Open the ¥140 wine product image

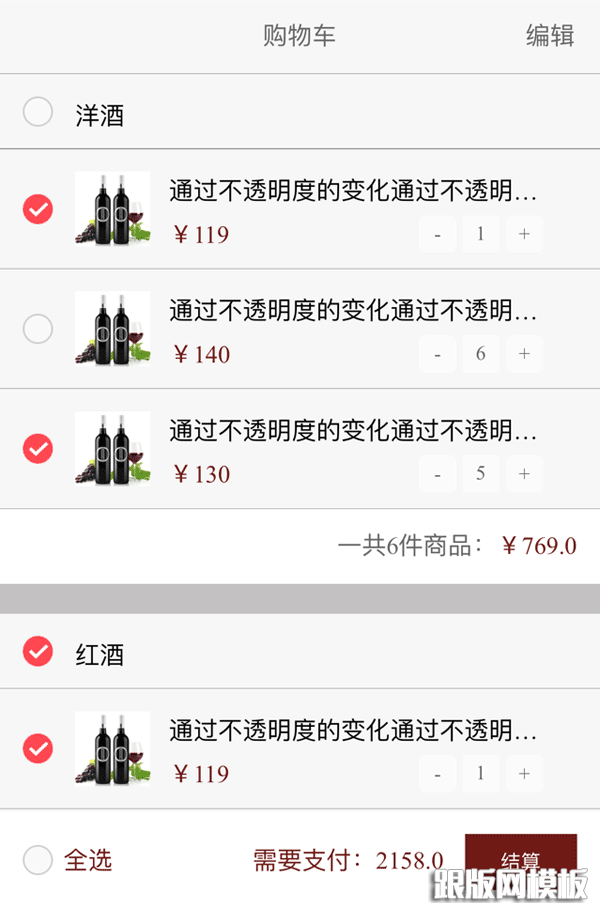tap(112, 328)
